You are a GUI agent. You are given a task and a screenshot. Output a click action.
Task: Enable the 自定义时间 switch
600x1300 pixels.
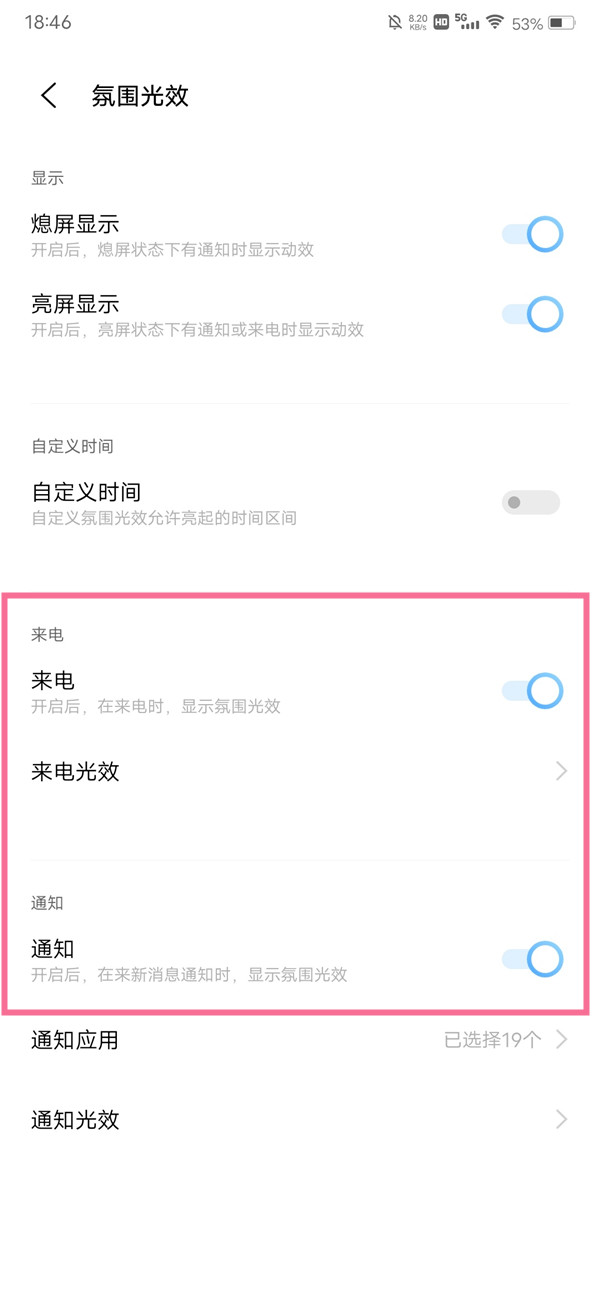(x=531, y=502)
